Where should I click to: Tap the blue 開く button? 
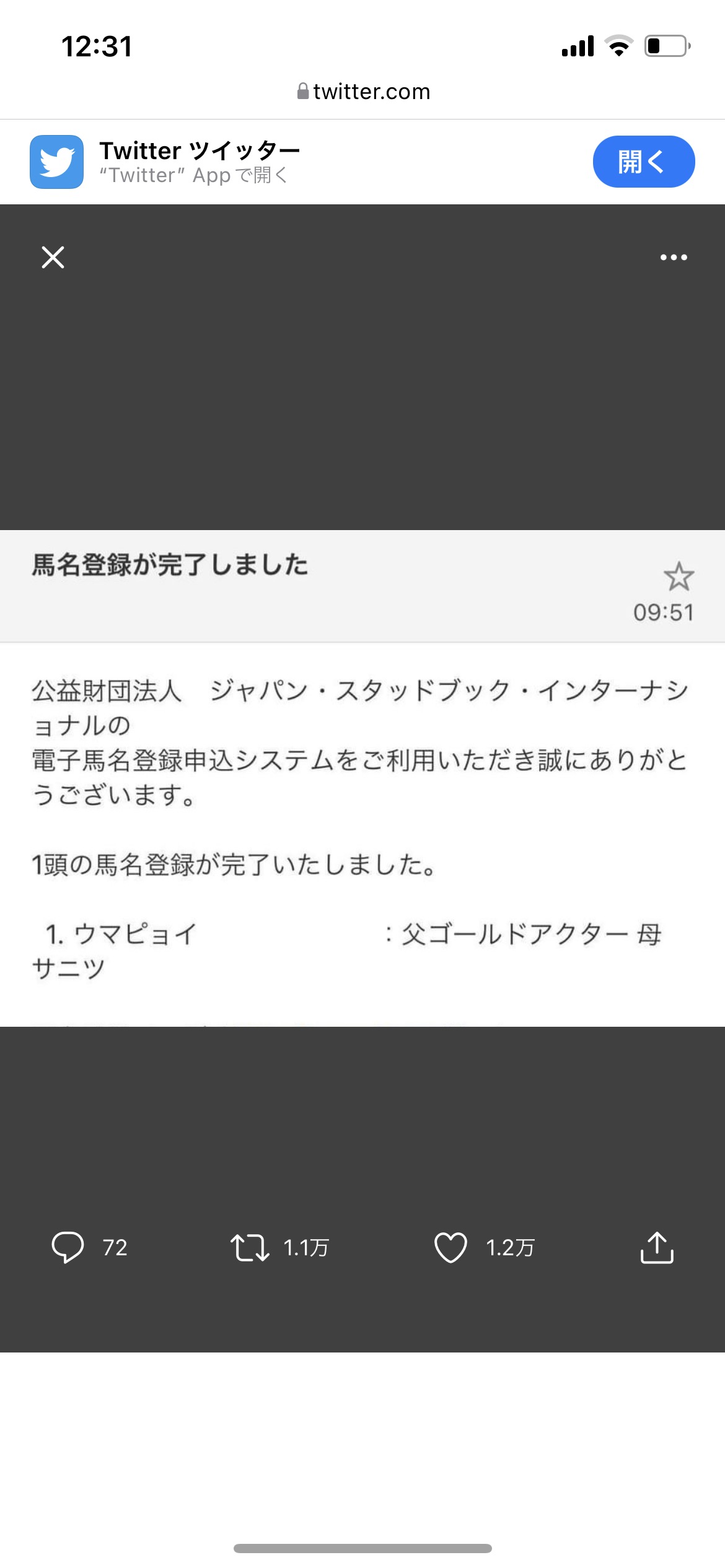pos(644,162)
